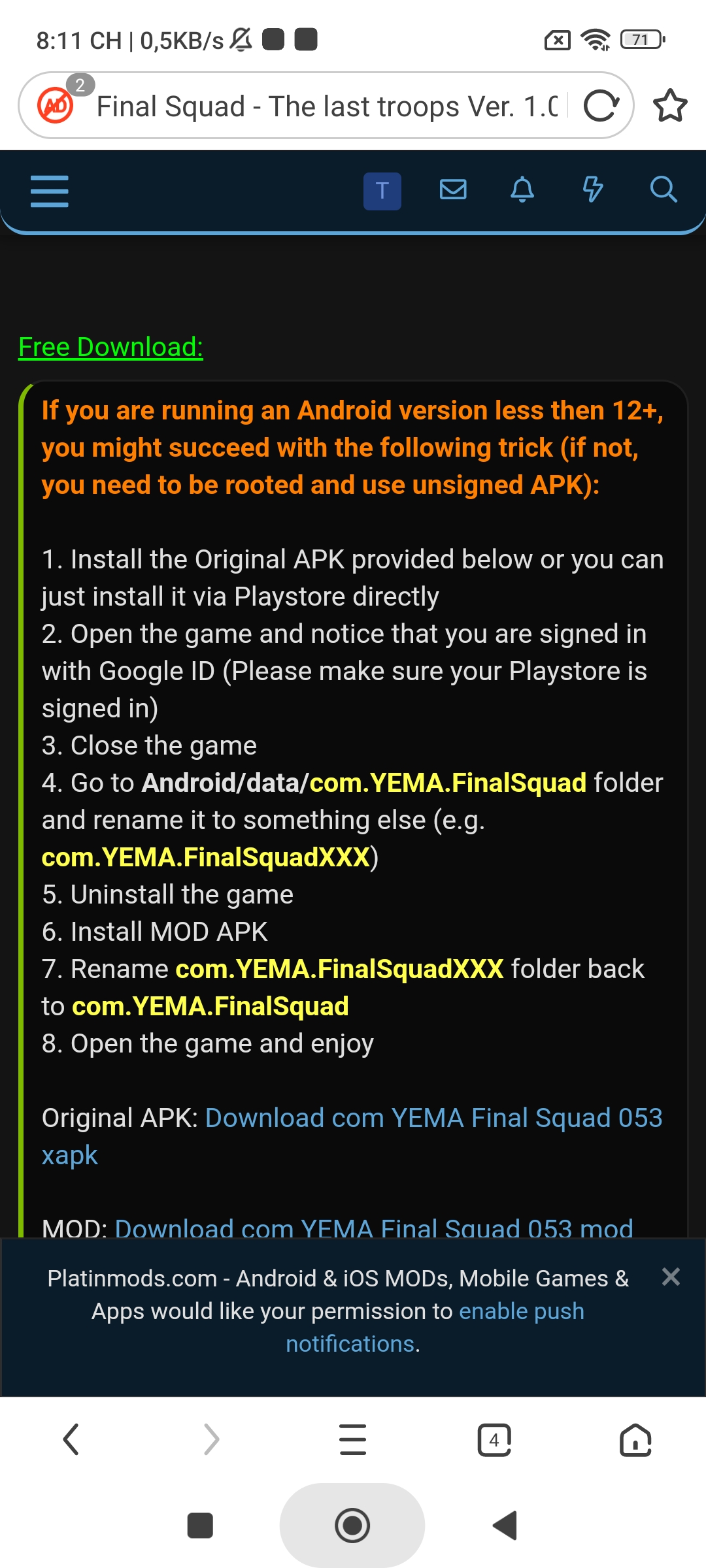
Task: Bookmark this page with the star
Action: point(670,106)
